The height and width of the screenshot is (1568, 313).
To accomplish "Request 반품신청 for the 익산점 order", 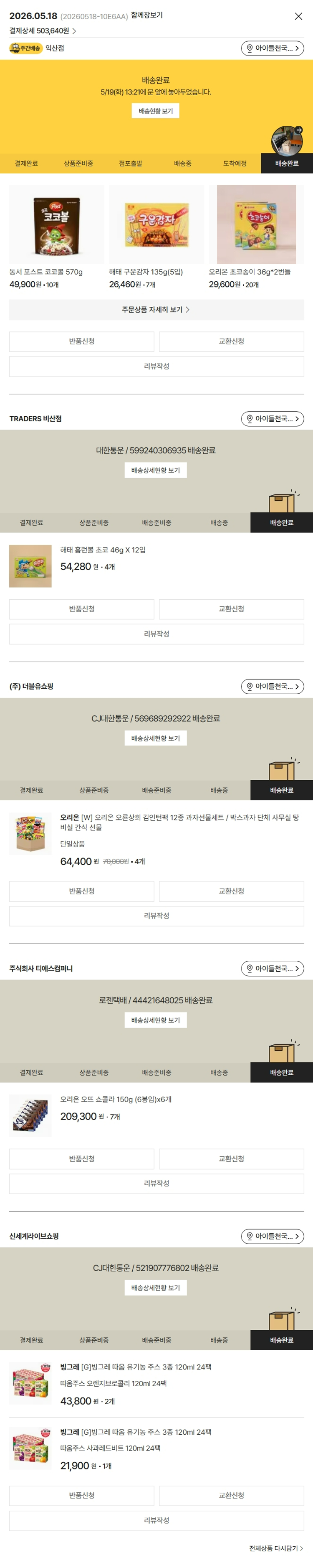I will tap(81, 341).
